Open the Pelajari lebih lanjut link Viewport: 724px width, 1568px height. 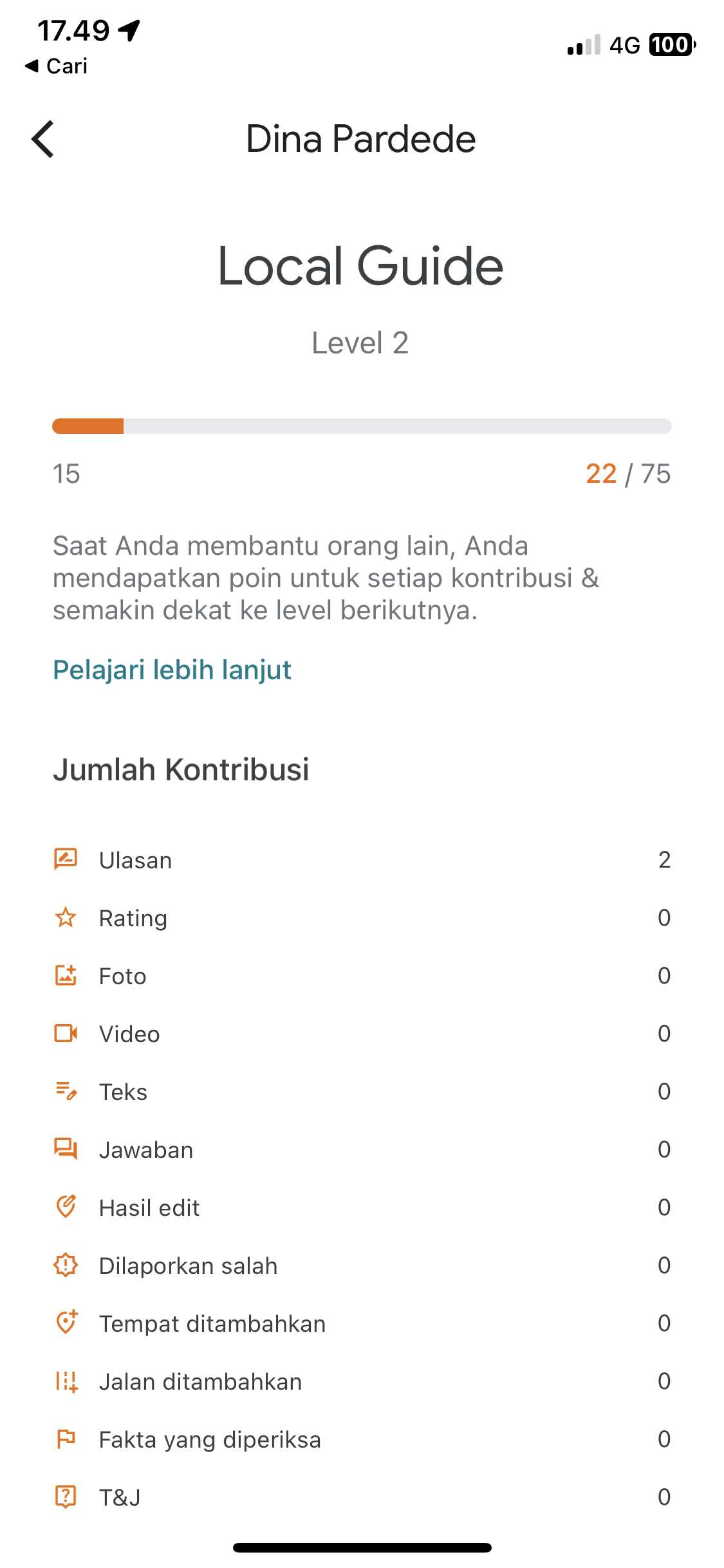point(172,670)
